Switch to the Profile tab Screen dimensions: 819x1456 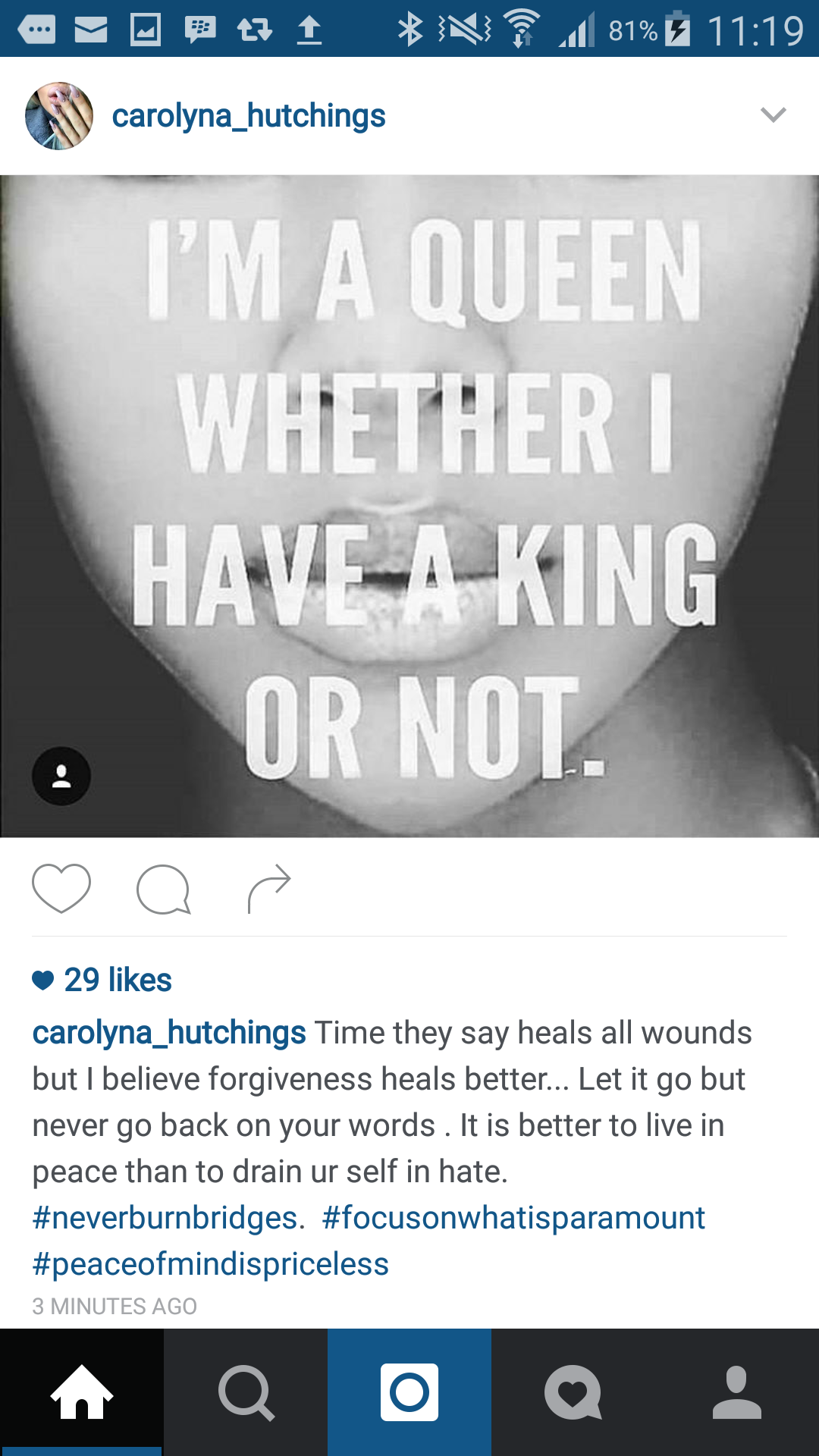pyautogui.click(x=737, y=1392)
